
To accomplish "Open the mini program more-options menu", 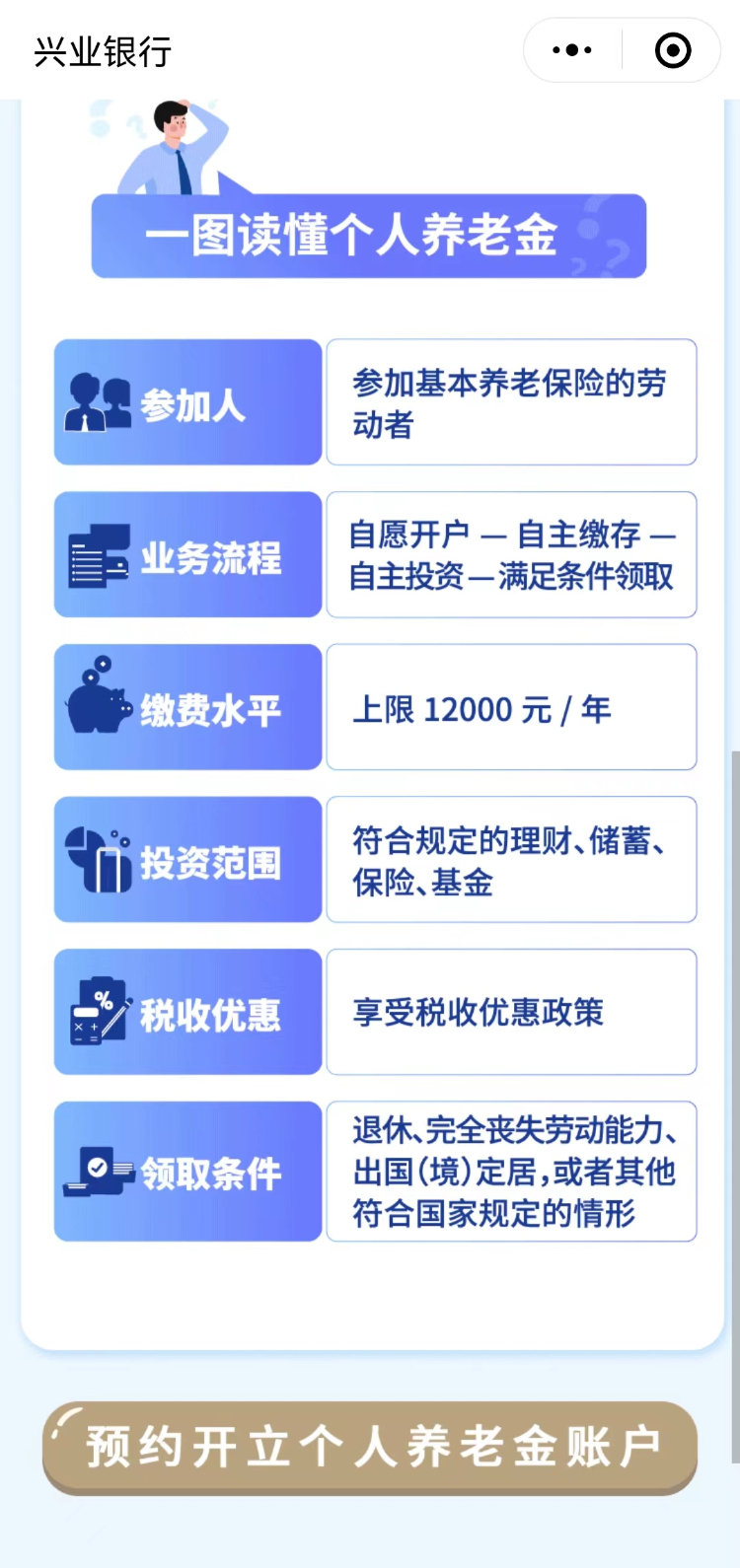I will tap(572, 50).
